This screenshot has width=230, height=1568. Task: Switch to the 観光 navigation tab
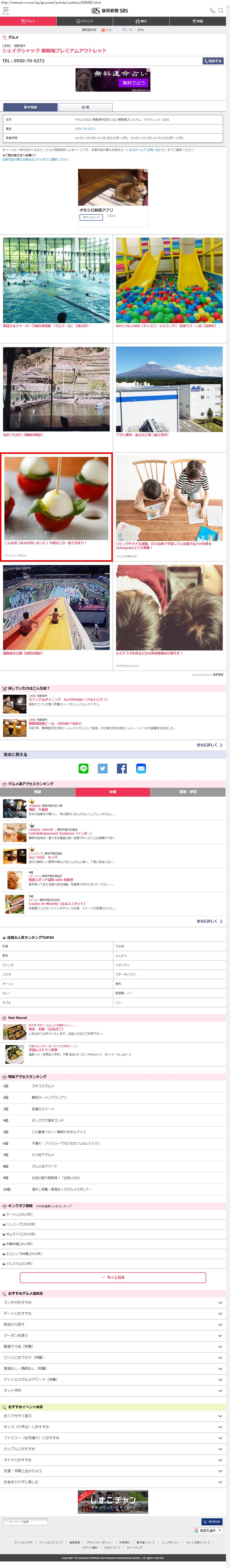coord(141,21)
